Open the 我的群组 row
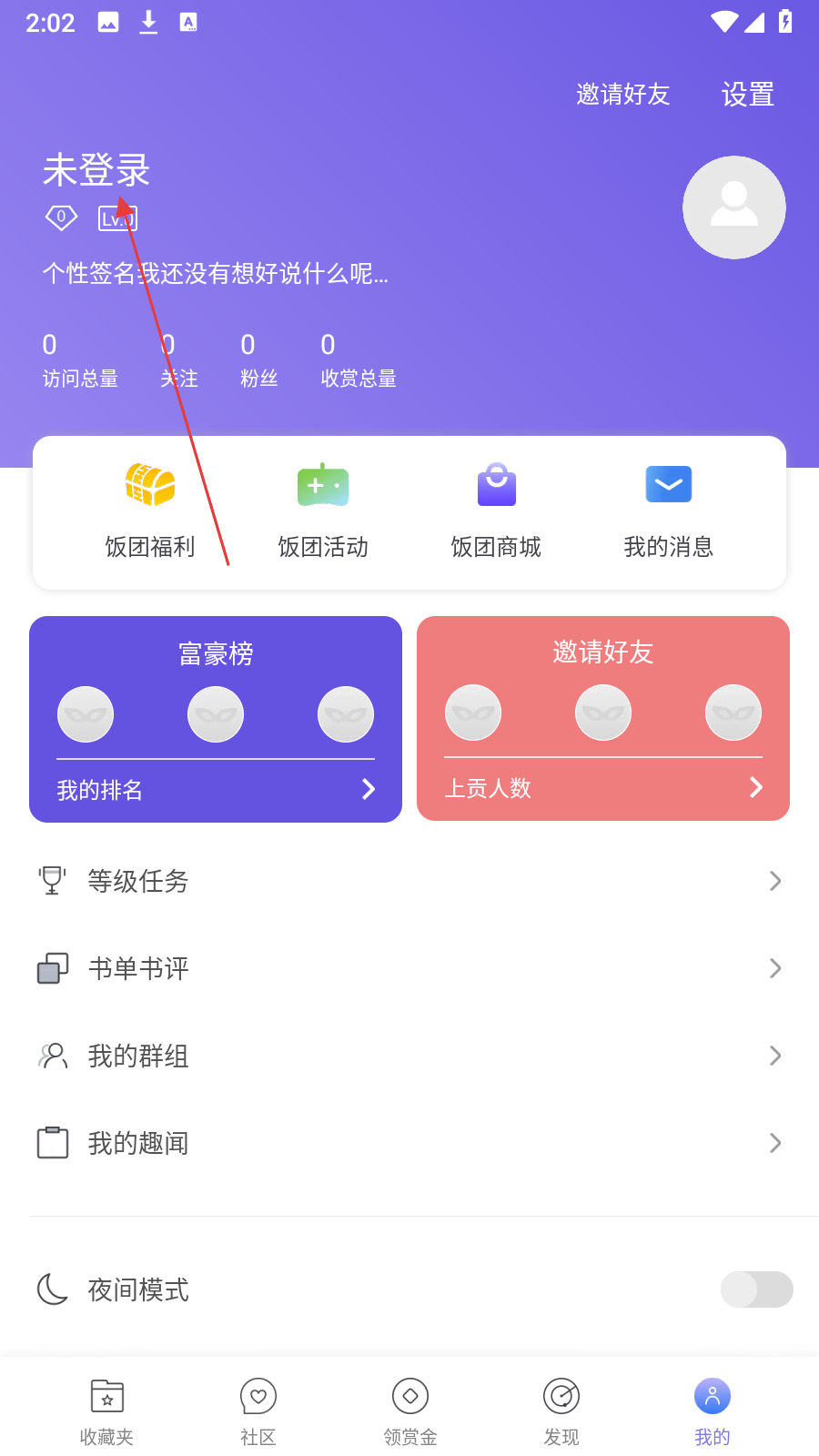Image resolution: width=819 pixels, height=1456 pixels. point(409,1056)
